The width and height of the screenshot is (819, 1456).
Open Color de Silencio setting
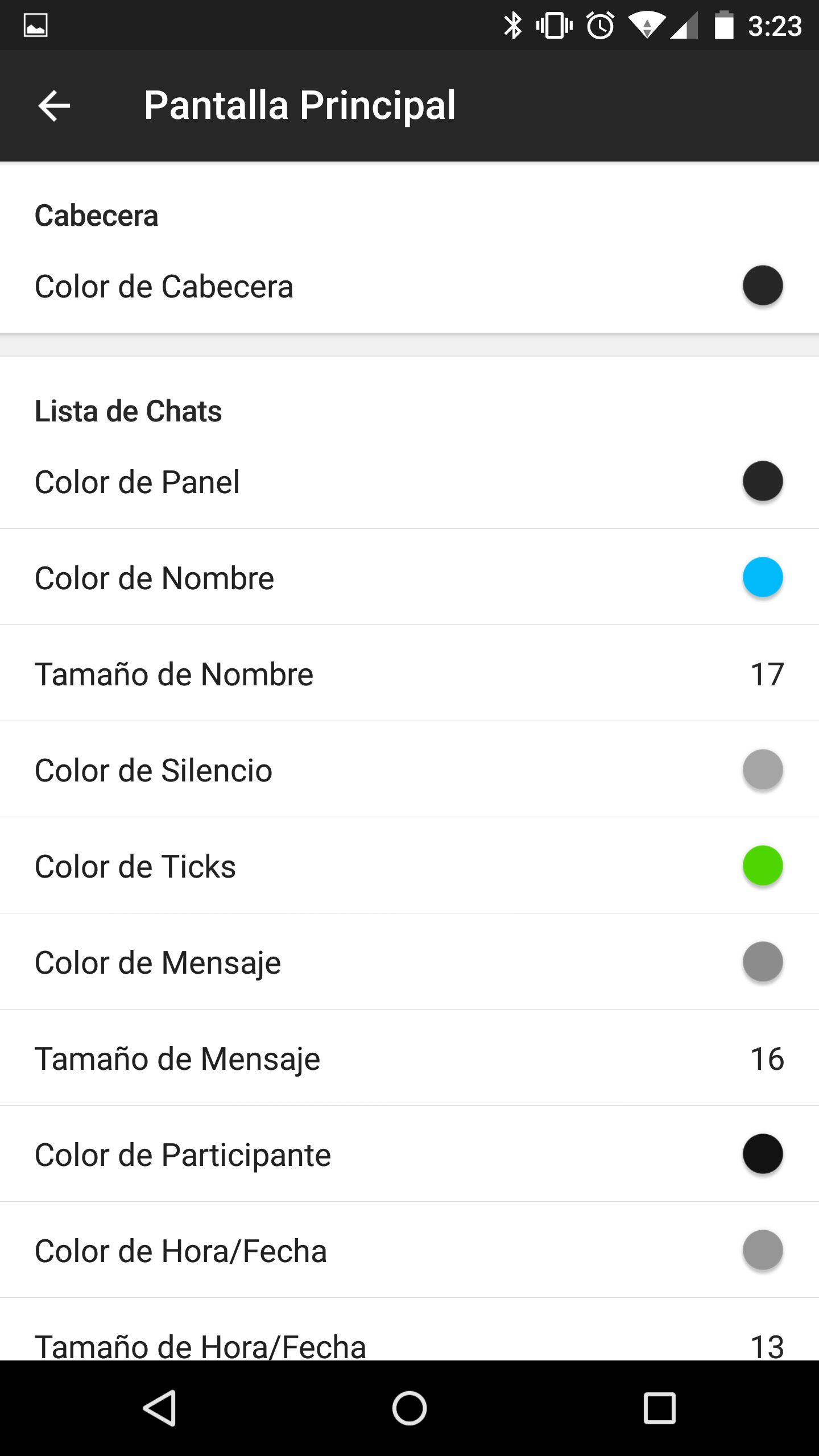coord(409,770)
